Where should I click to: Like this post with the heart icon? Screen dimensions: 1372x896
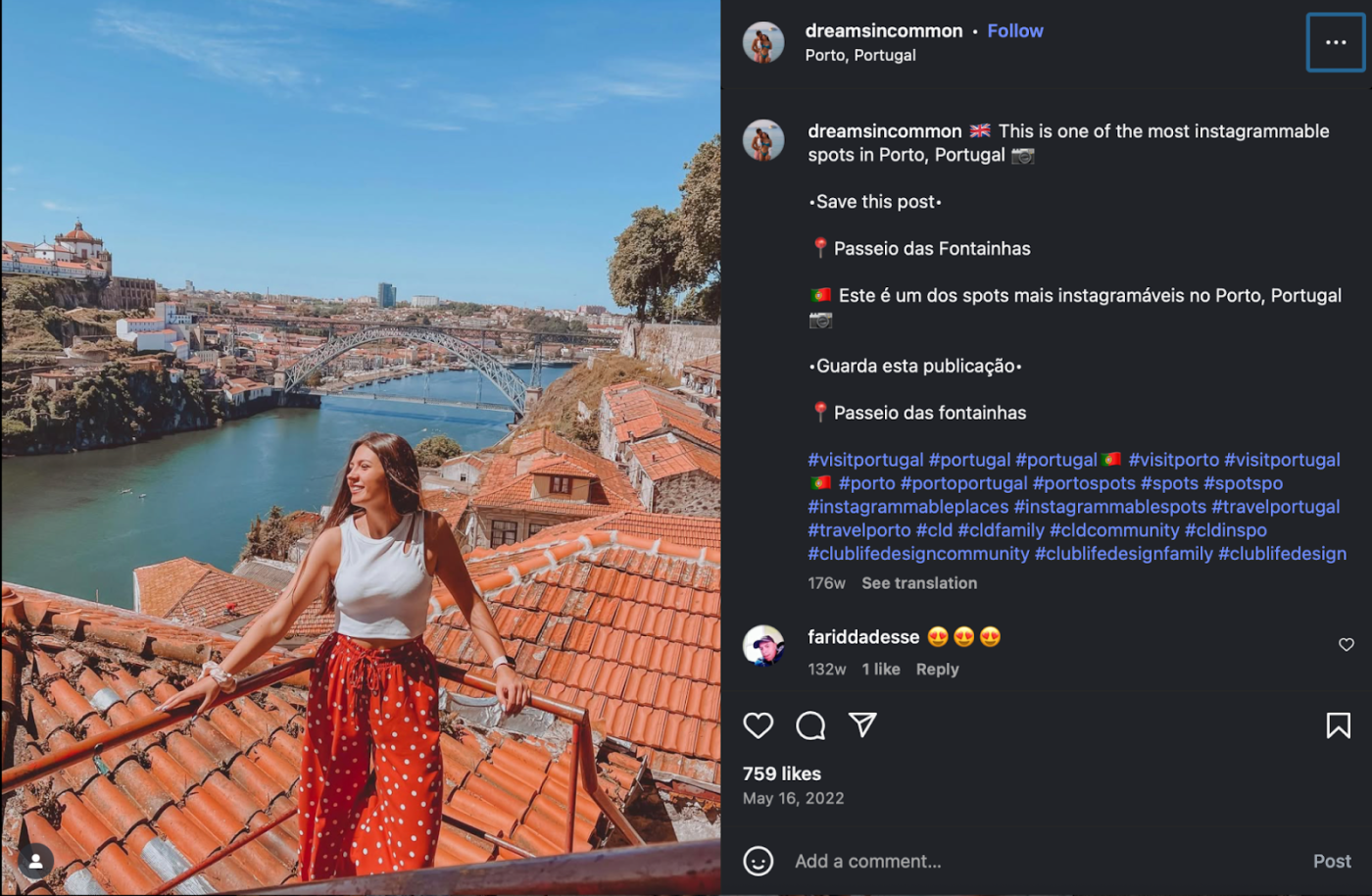pyautogui.click(x=759, y=725)
